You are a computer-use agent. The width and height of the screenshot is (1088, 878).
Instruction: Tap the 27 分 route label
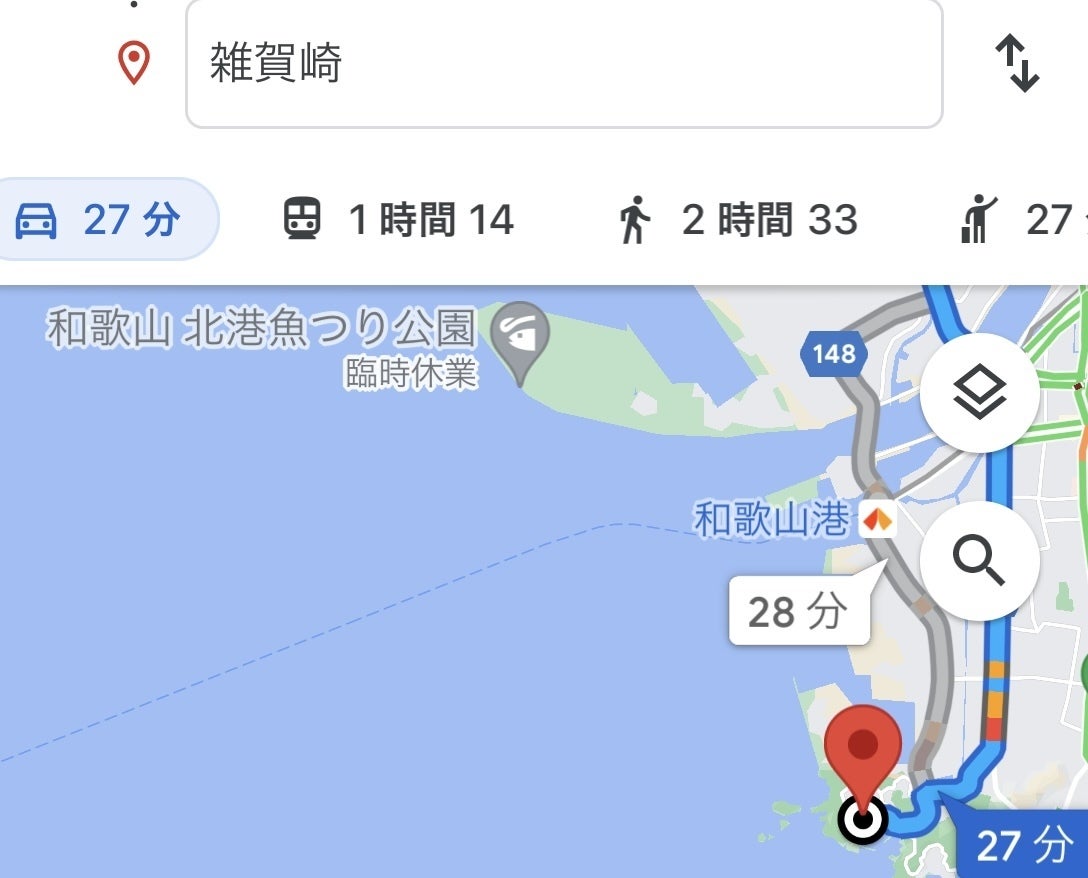[1022, 846]
